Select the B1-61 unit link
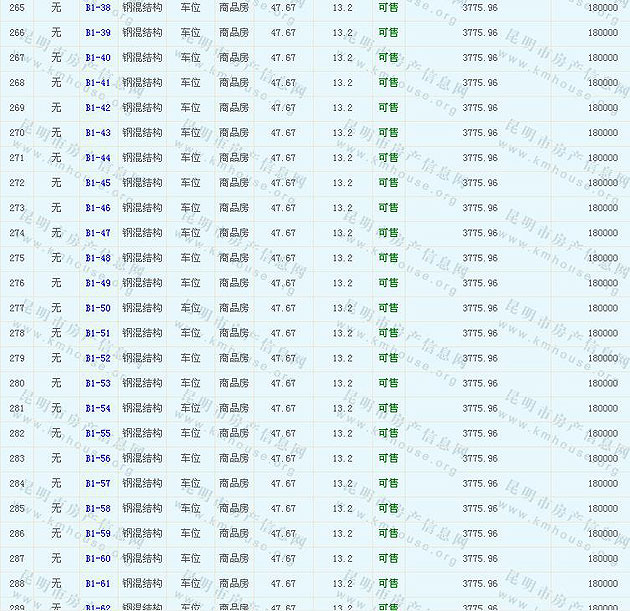 pyautogui.click(x=98, y=583)
